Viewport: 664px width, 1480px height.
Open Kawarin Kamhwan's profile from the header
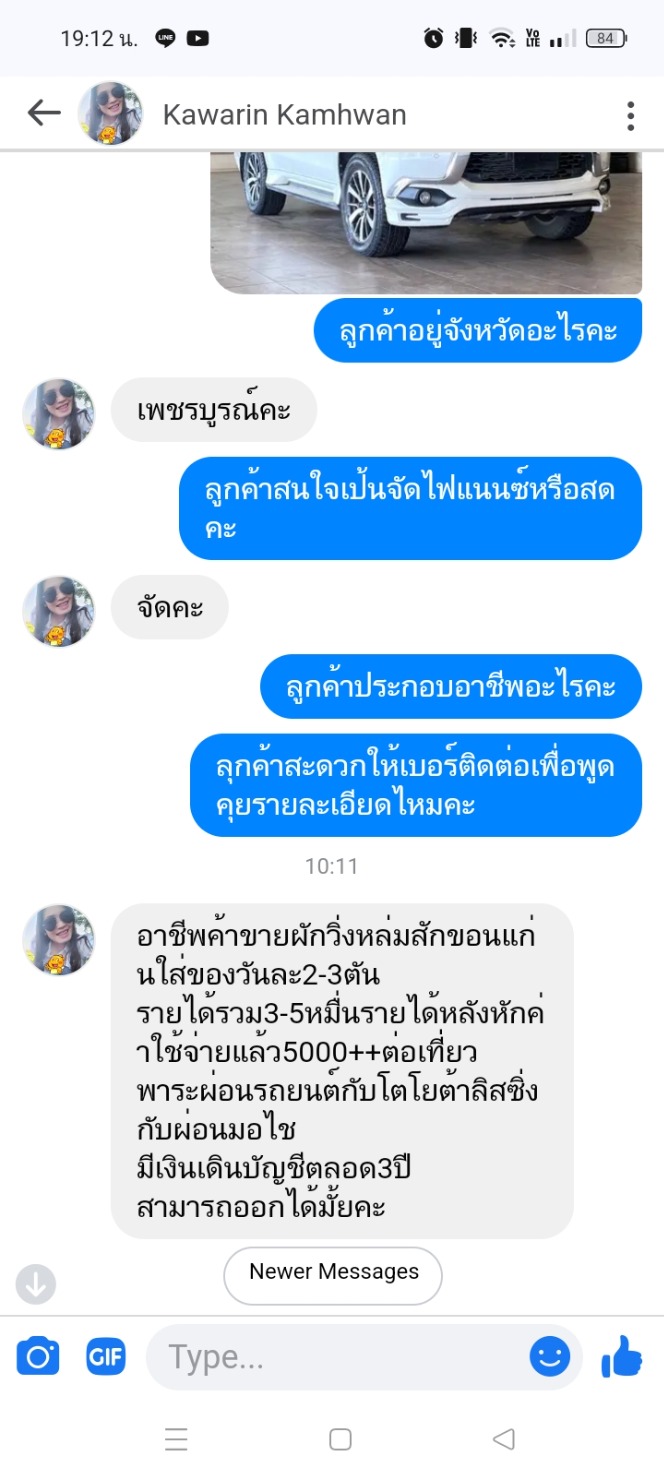pyautogui.click(x=284, y=115)
